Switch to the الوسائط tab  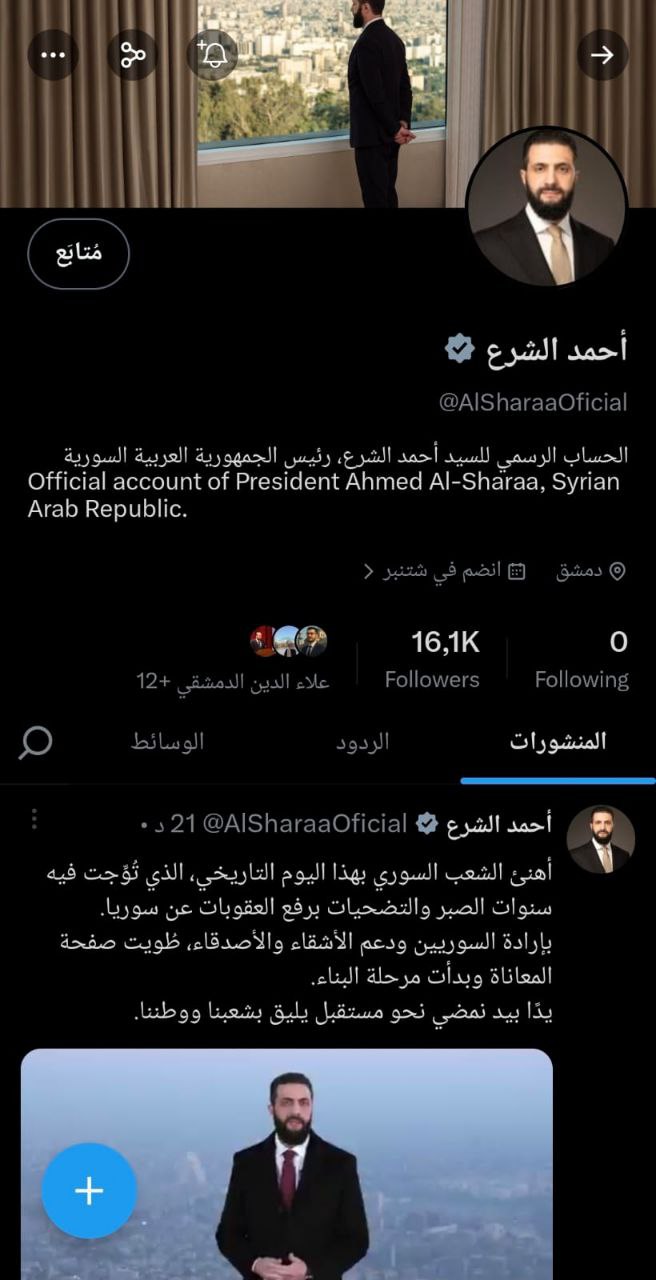[x=168, y=742]
